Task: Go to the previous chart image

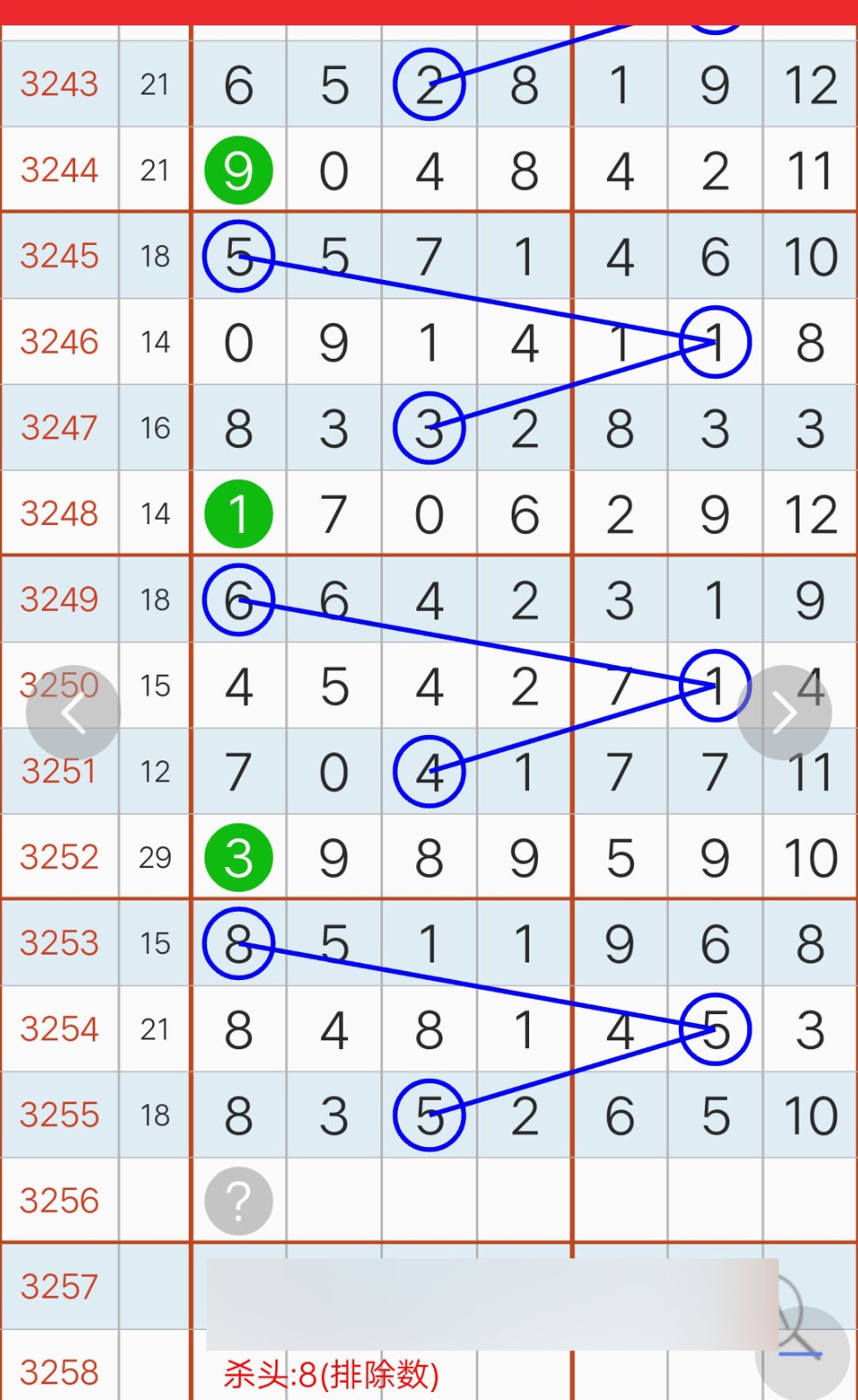Action: (x=73, y=713)
